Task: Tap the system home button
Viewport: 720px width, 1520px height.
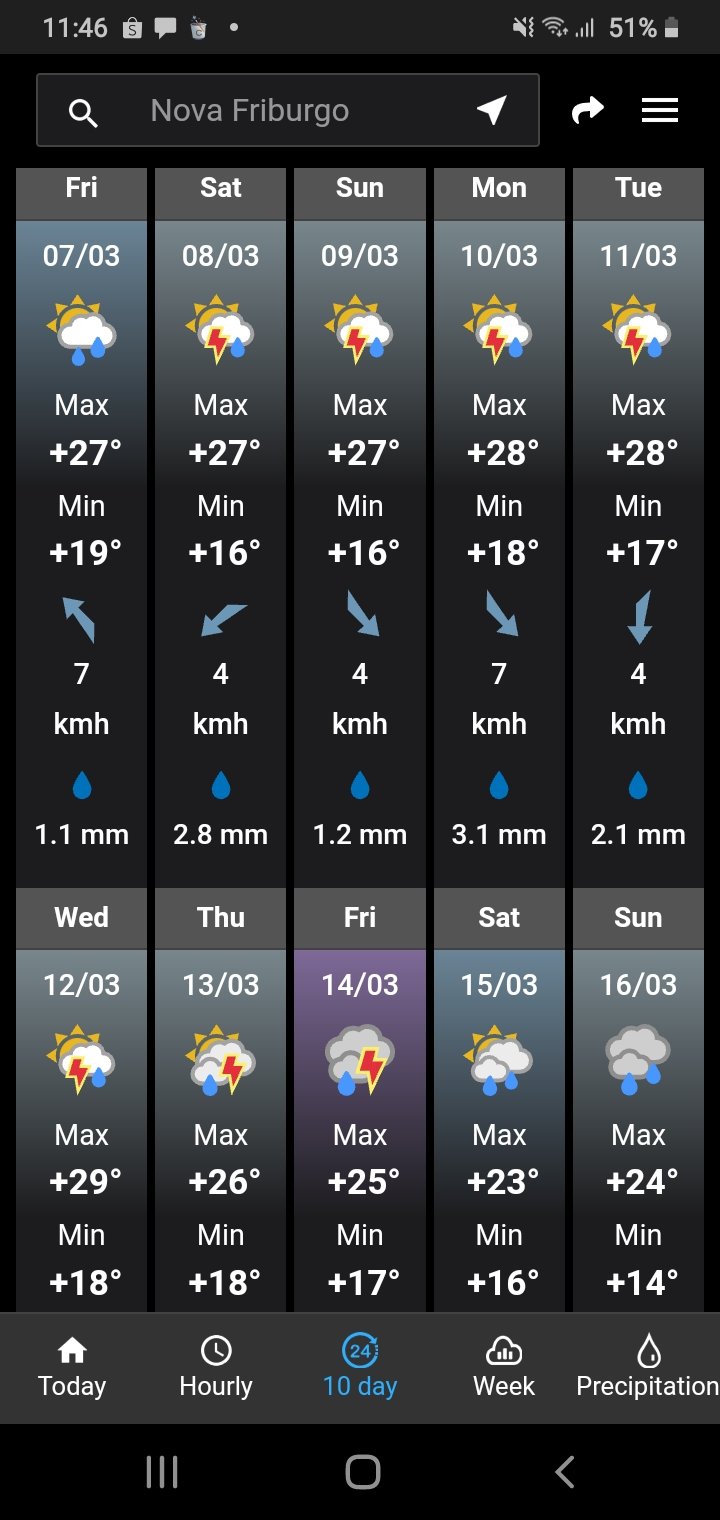Action: (x=362, y=1471)
